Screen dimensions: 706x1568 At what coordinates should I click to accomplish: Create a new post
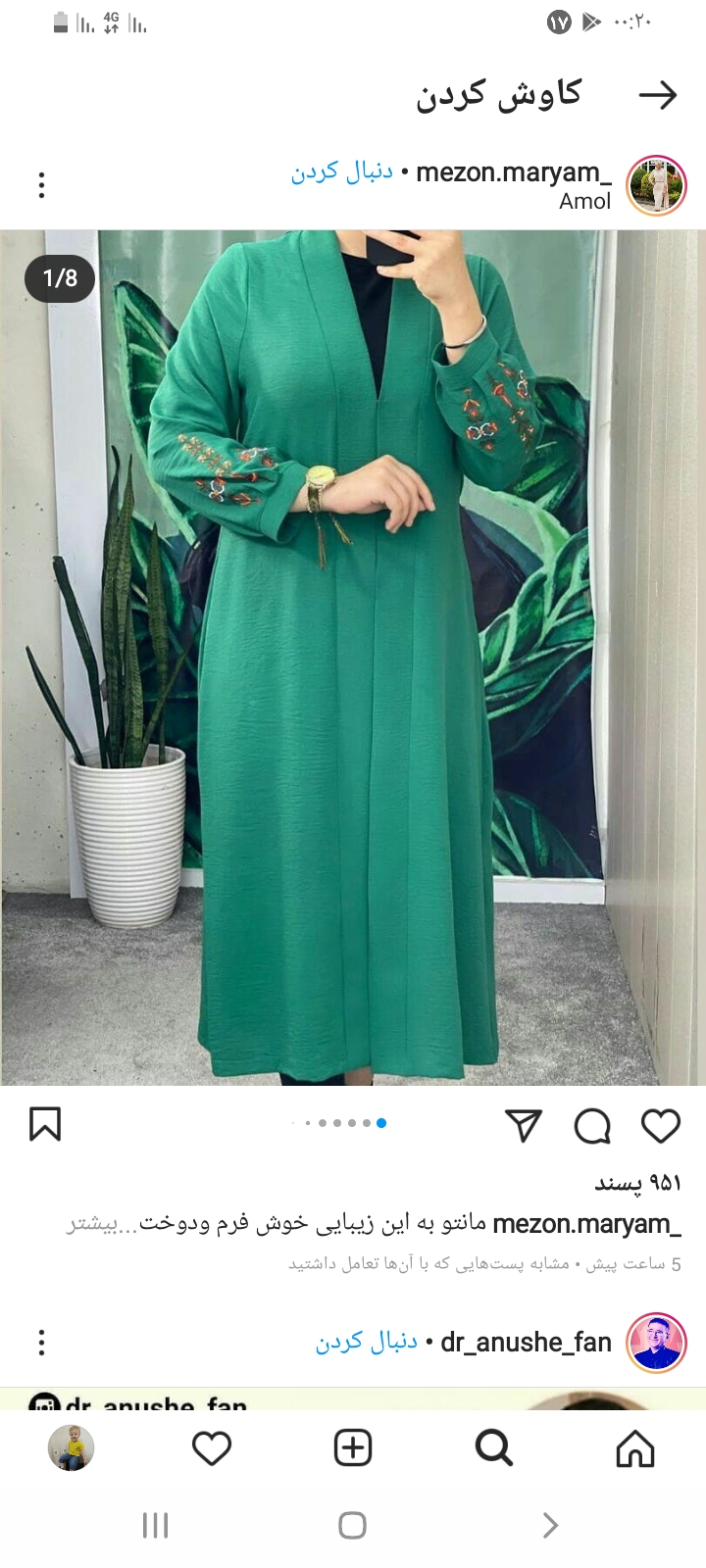click(353, 1447)
